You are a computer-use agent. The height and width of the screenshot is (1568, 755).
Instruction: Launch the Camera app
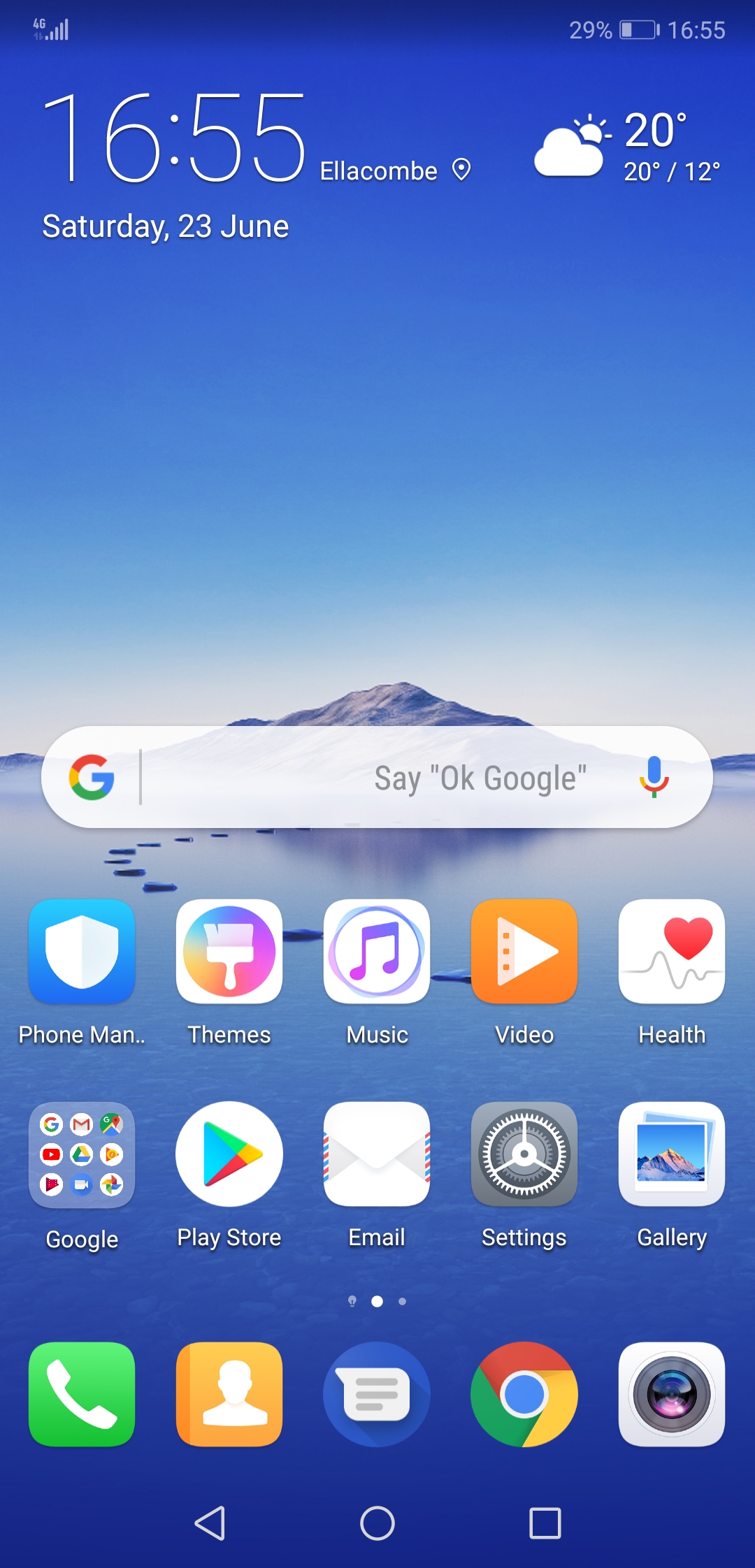pos(672,1394)
